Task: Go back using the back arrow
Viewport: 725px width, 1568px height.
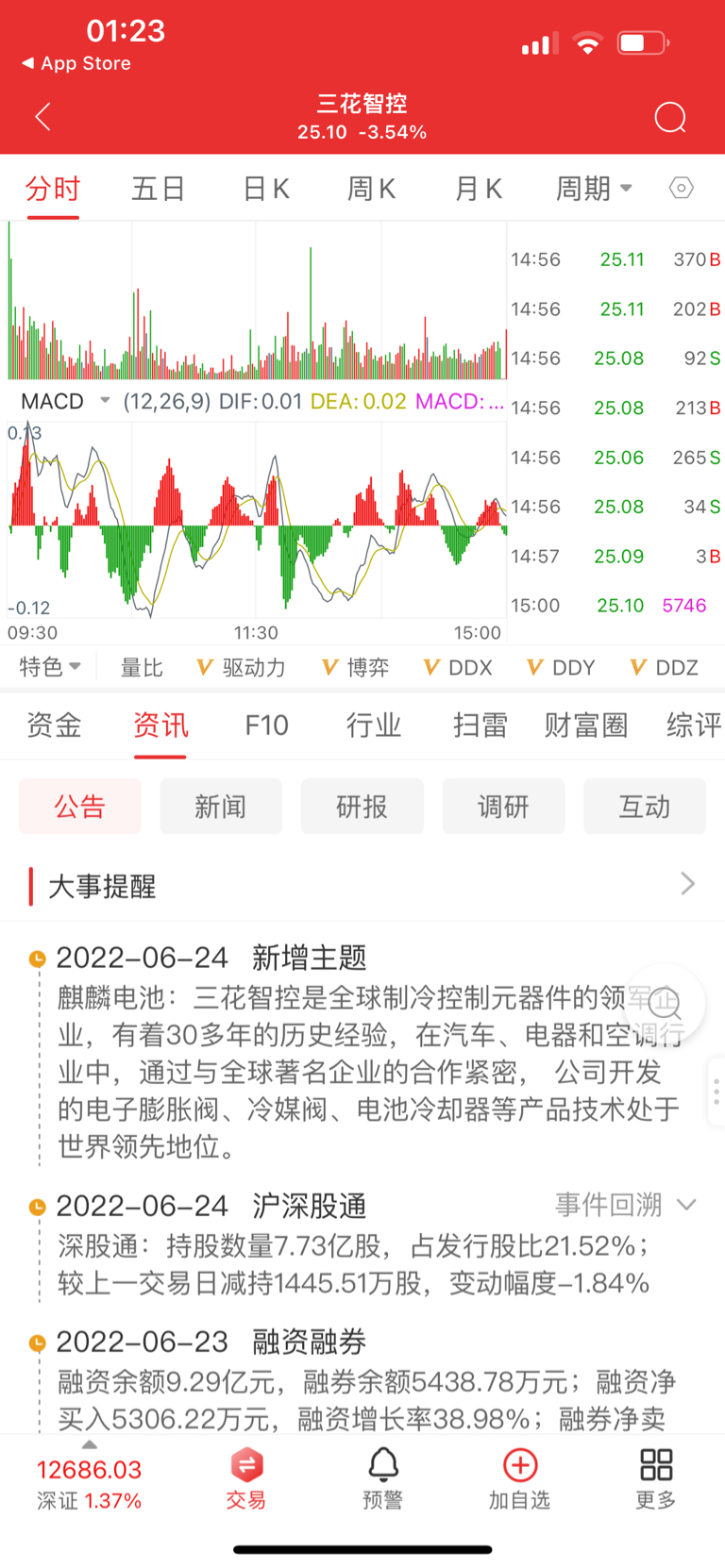Action: click(40, 115)
